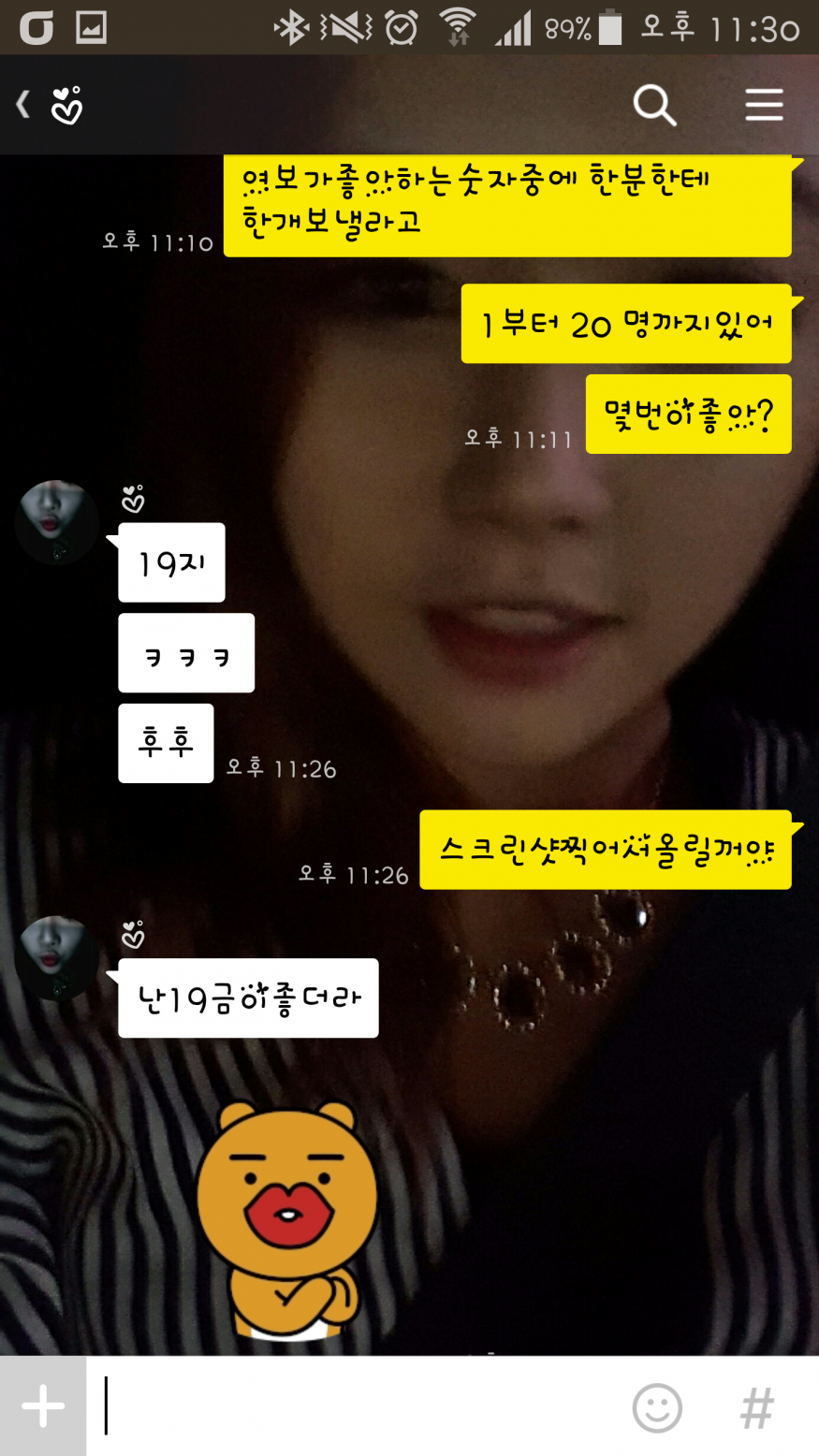Image resolution: width=819 pixels, height=1456 pixels.
Task: Search within this conversation
Action: (654, 105)
